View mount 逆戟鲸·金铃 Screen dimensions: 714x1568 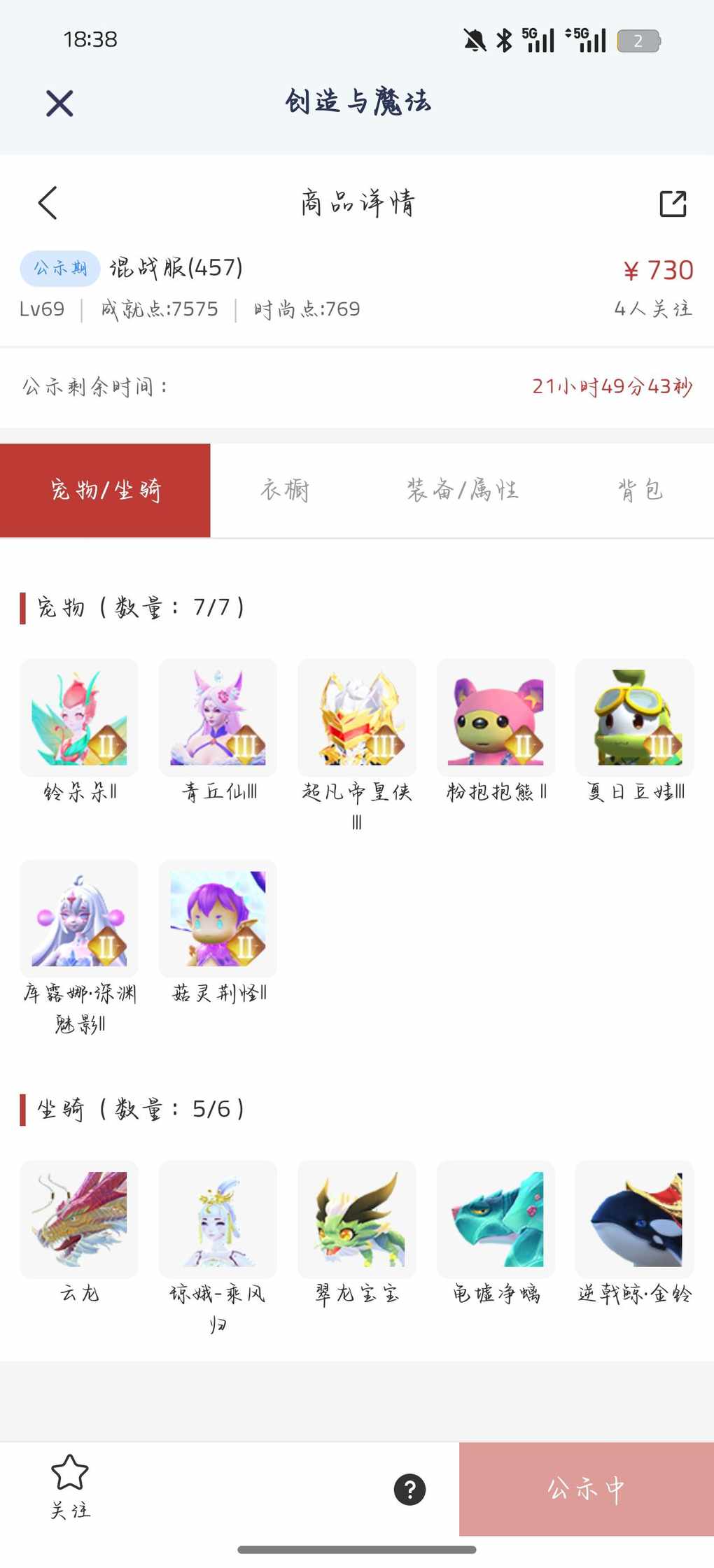(x=634, y=1220)
